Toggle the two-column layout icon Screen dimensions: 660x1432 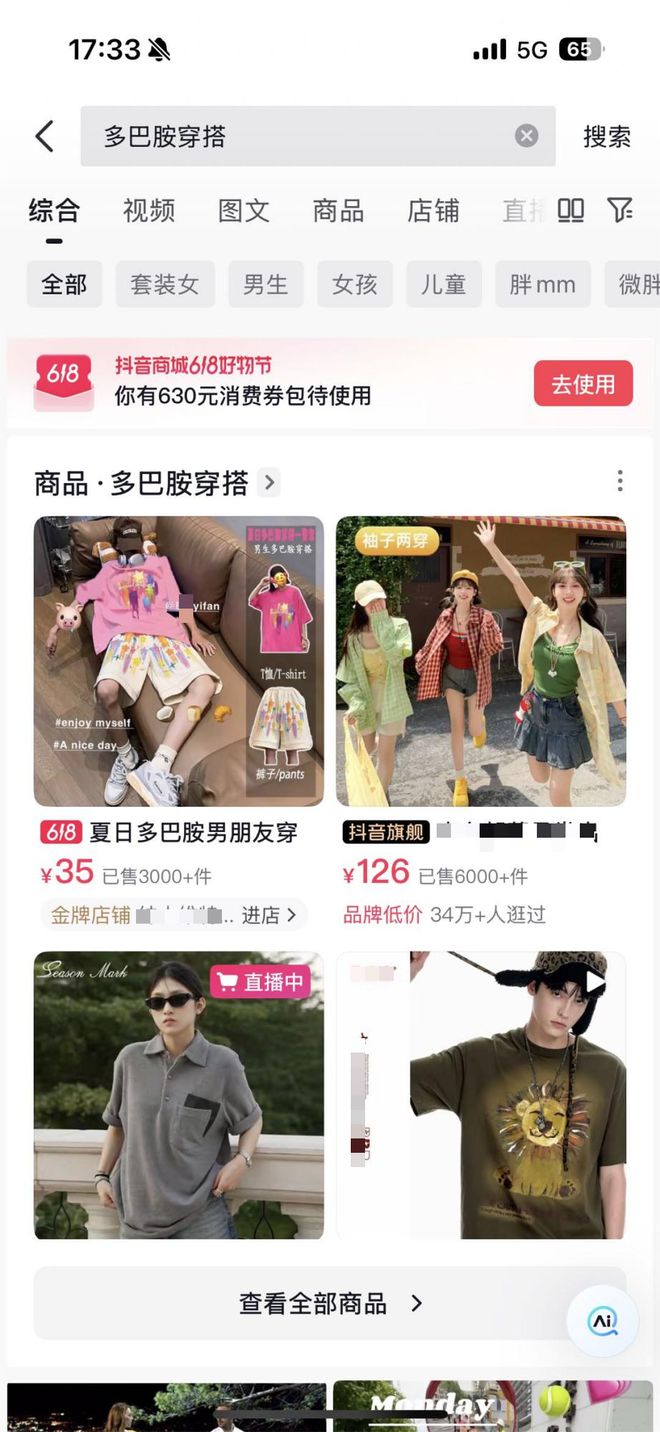click(570, 210)
